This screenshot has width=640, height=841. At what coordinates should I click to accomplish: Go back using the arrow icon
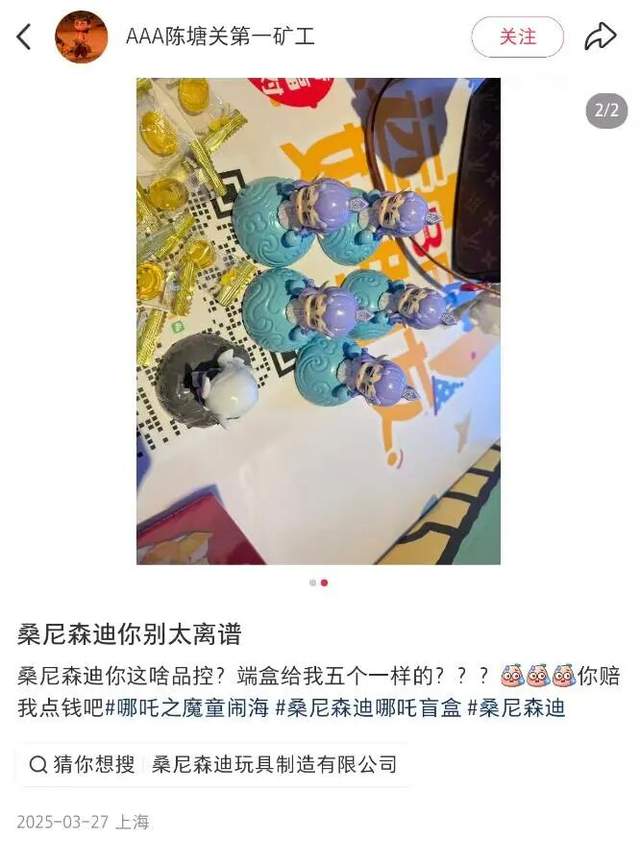click(x=24, y=38)
